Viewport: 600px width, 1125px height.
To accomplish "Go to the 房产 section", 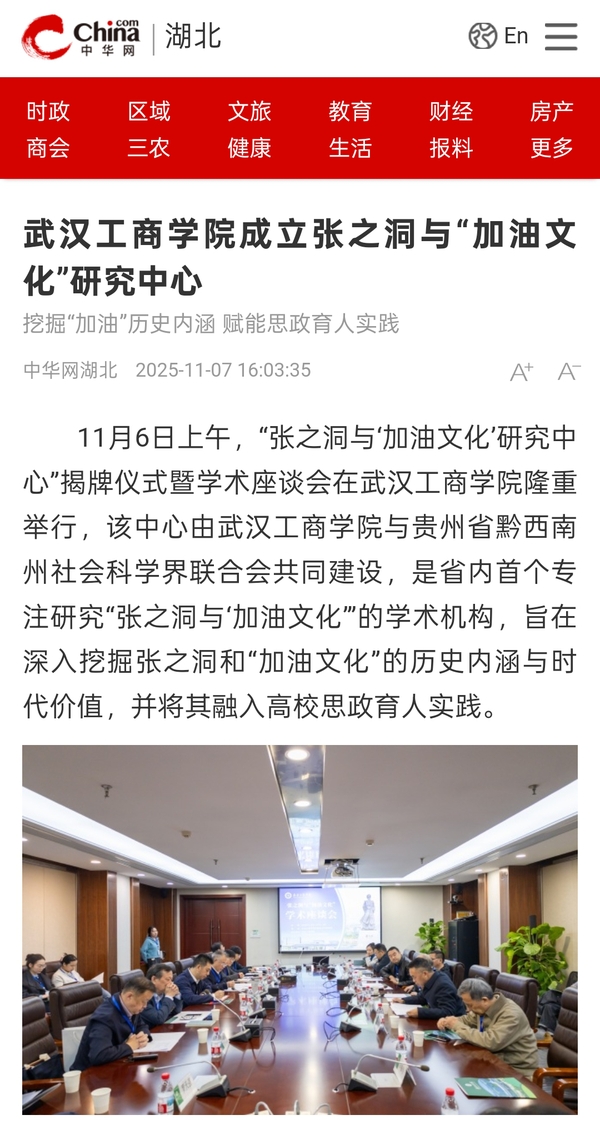I will [x=552, y=111].
